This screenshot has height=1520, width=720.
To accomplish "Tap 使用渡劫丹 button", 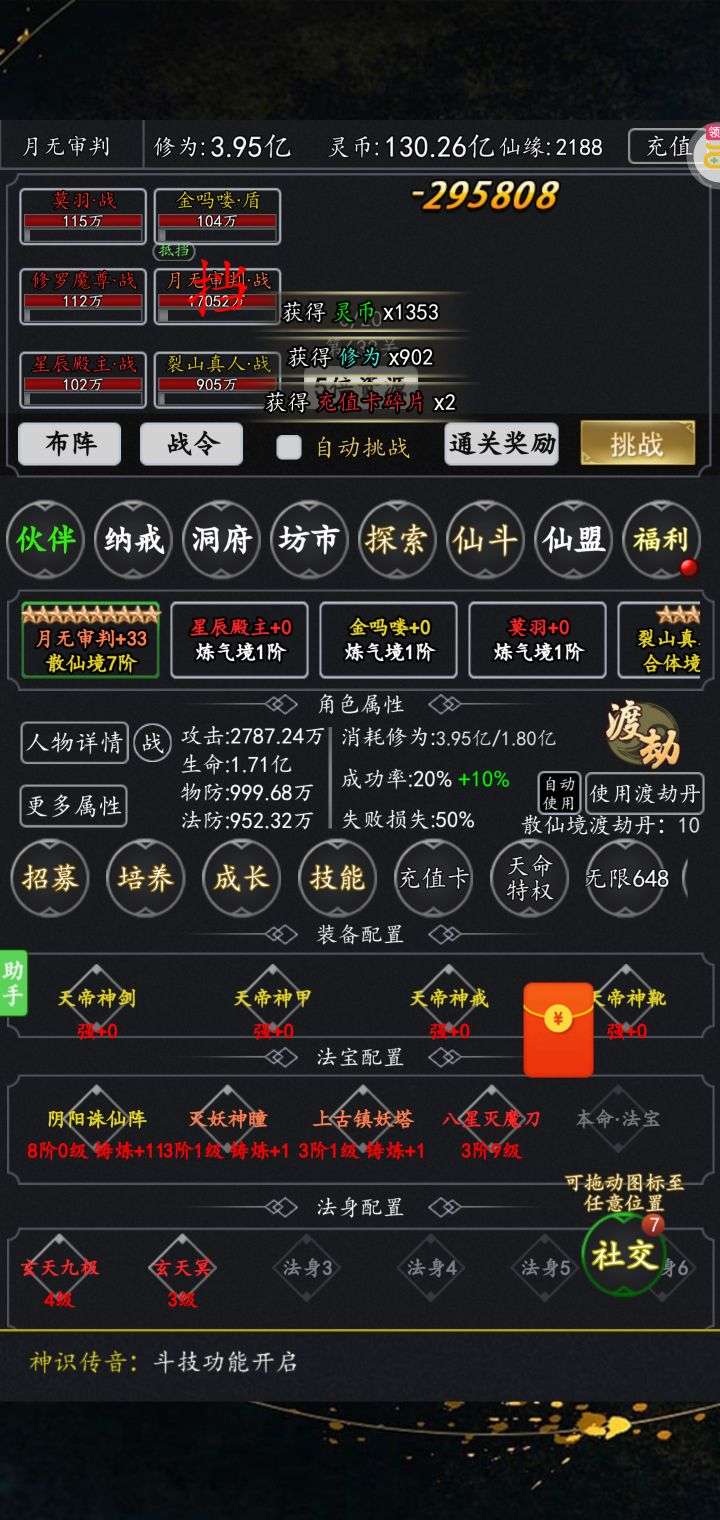I will point(644,794).
